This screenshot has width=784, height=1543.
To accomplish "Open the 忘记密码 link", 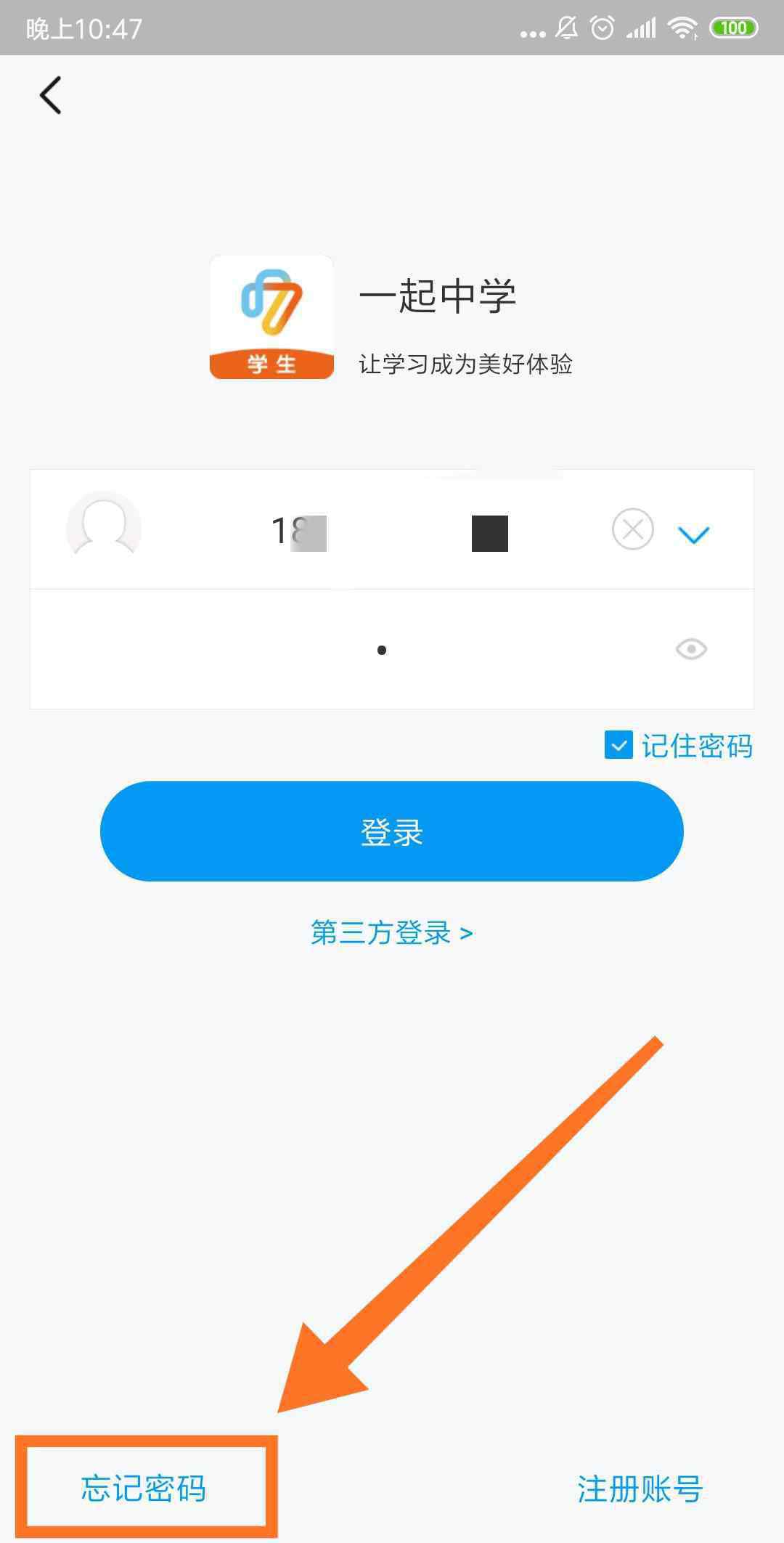I will [x=144, y=1488].
